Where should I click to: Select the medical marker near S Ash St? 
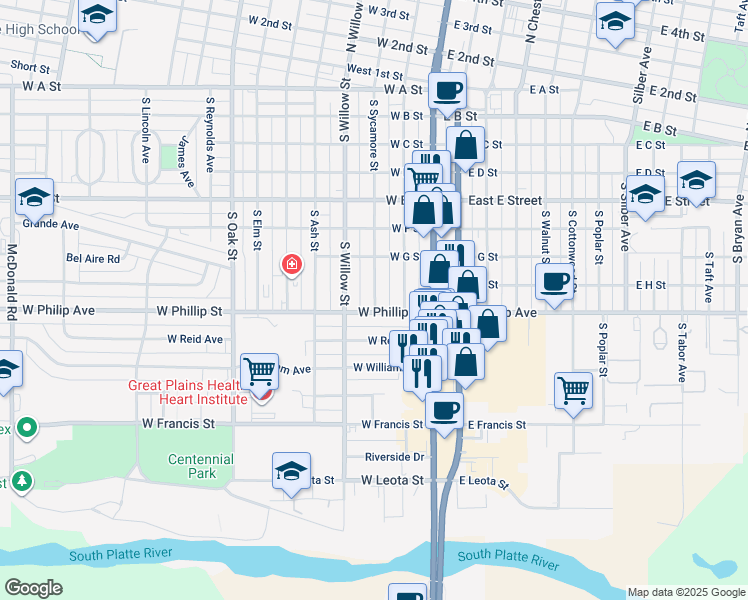(x=292, y=265)
